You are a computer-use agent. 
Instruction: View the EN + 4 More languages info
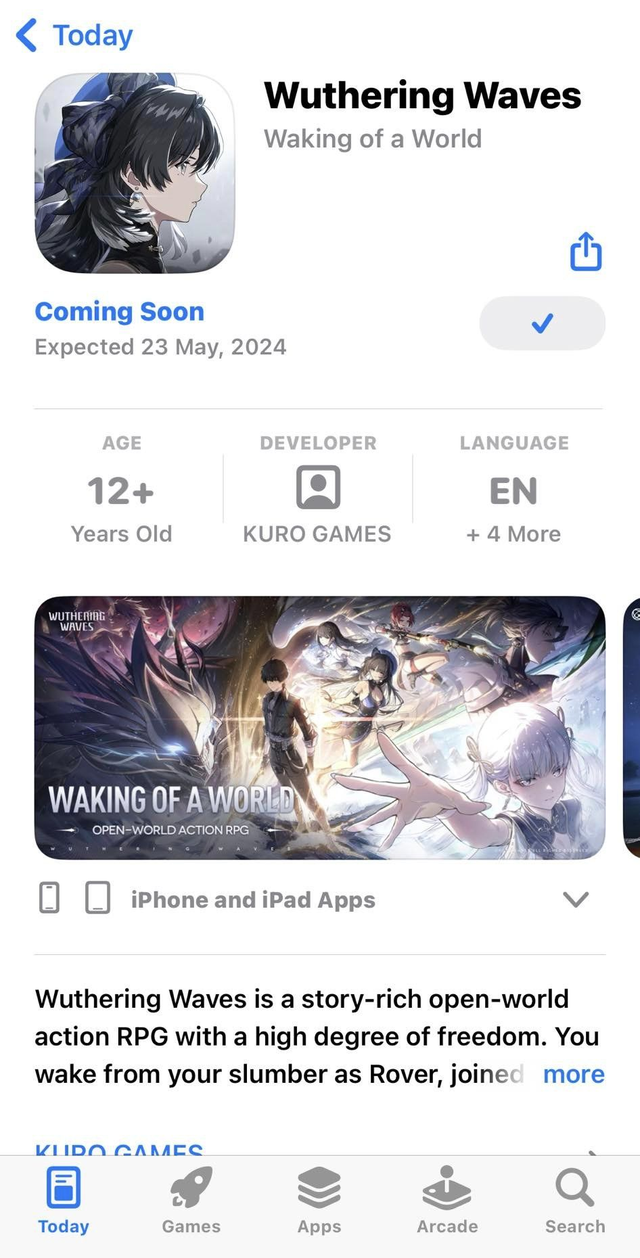[513, 492]
